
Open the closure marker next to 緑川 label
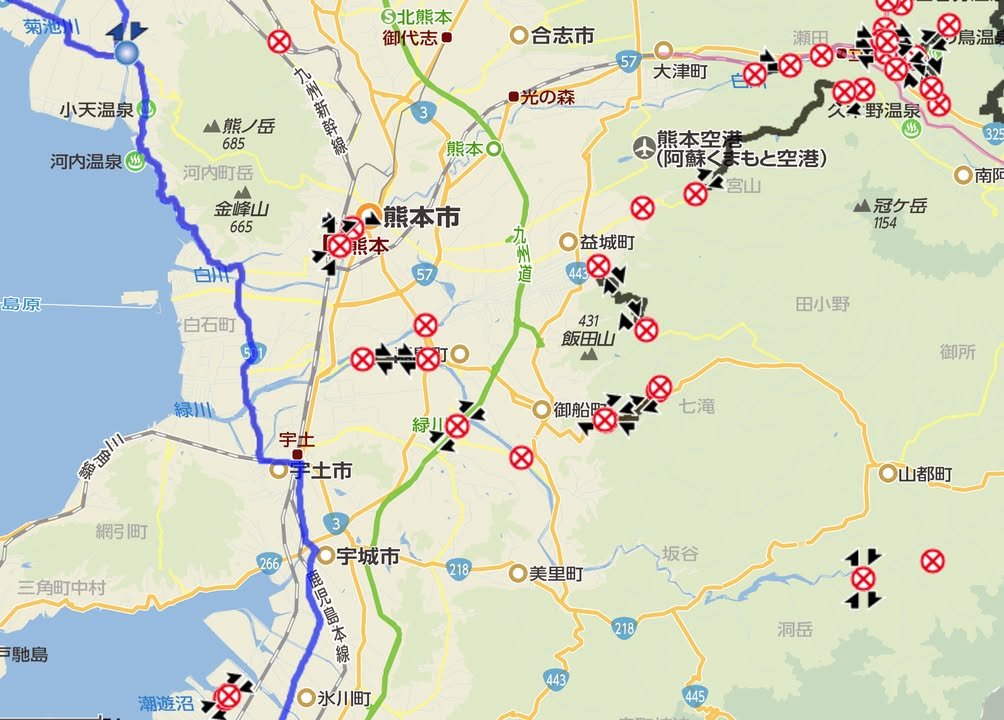(x=457, y=427)
